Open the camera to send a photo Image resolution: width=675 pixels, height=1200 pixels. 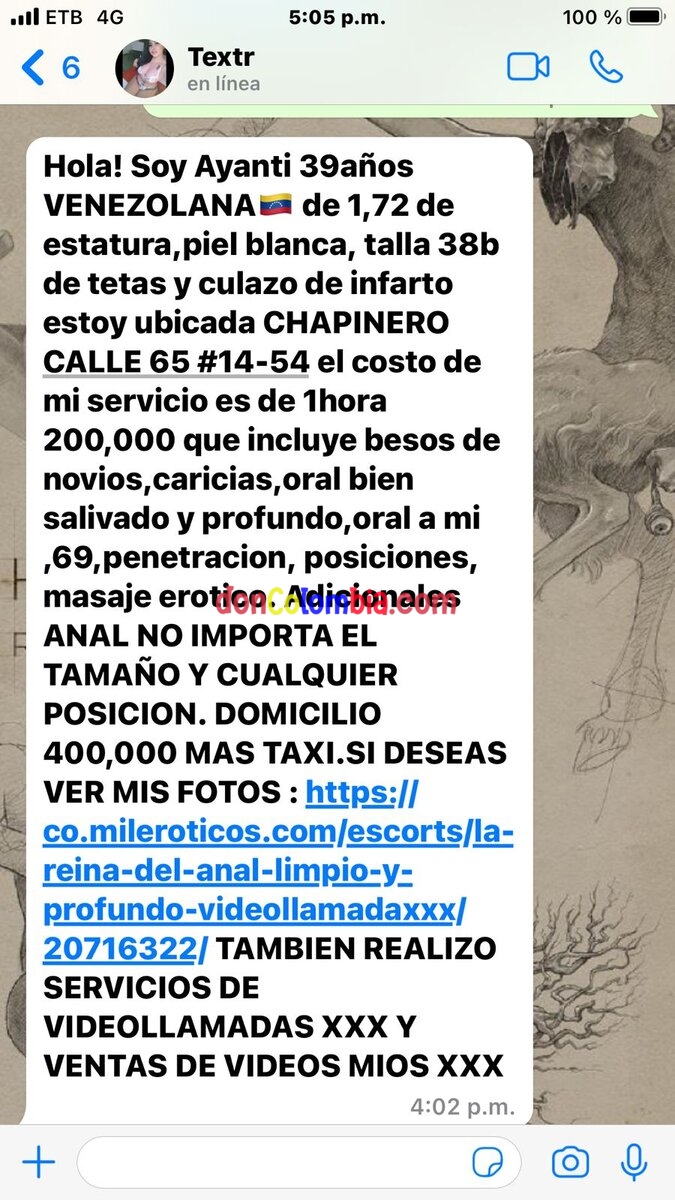click(570, 1162)
